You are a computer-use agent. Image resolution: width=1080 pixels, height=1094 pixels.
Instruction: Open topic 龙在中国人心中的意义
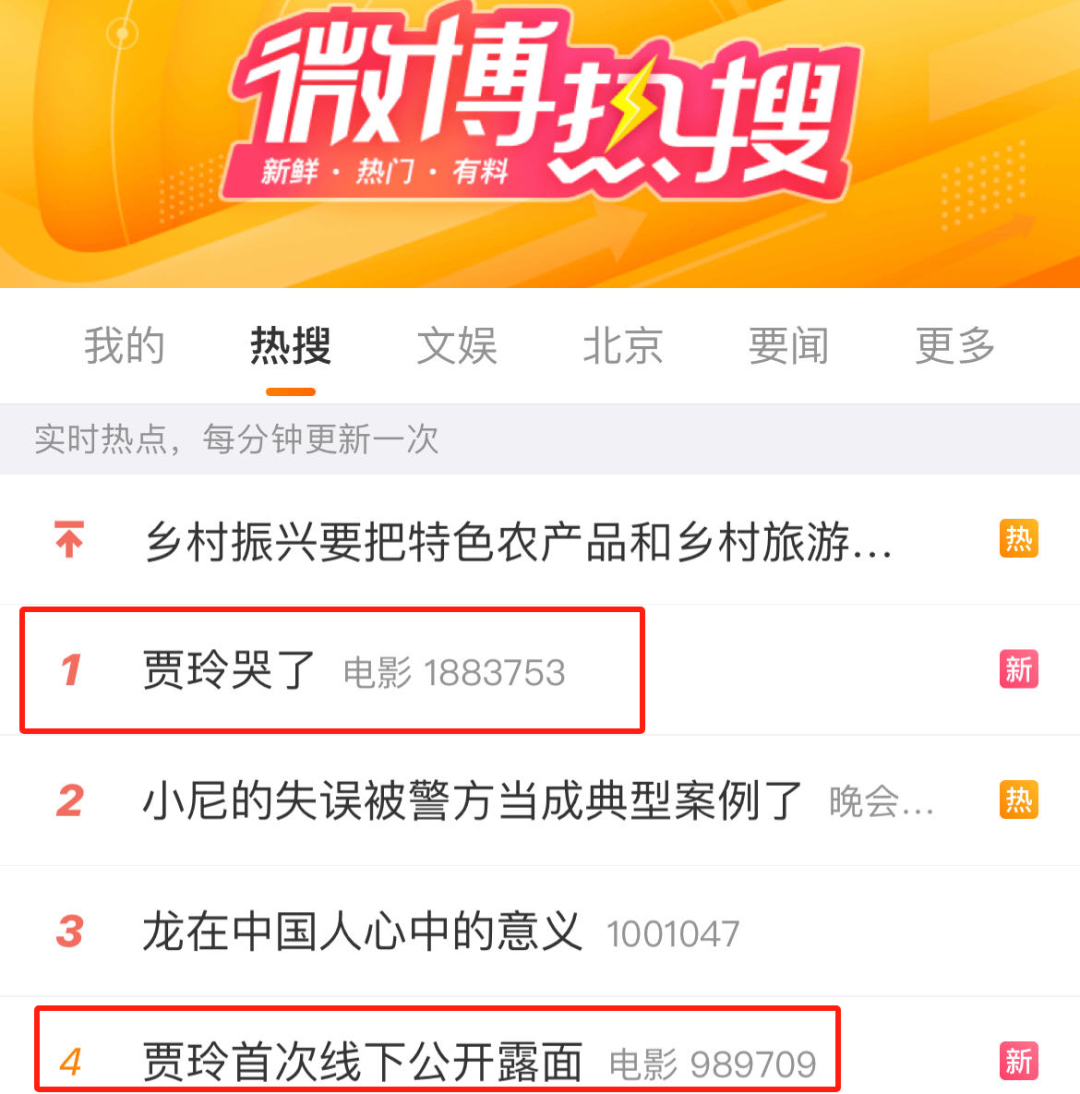click(x=362, y=932)
